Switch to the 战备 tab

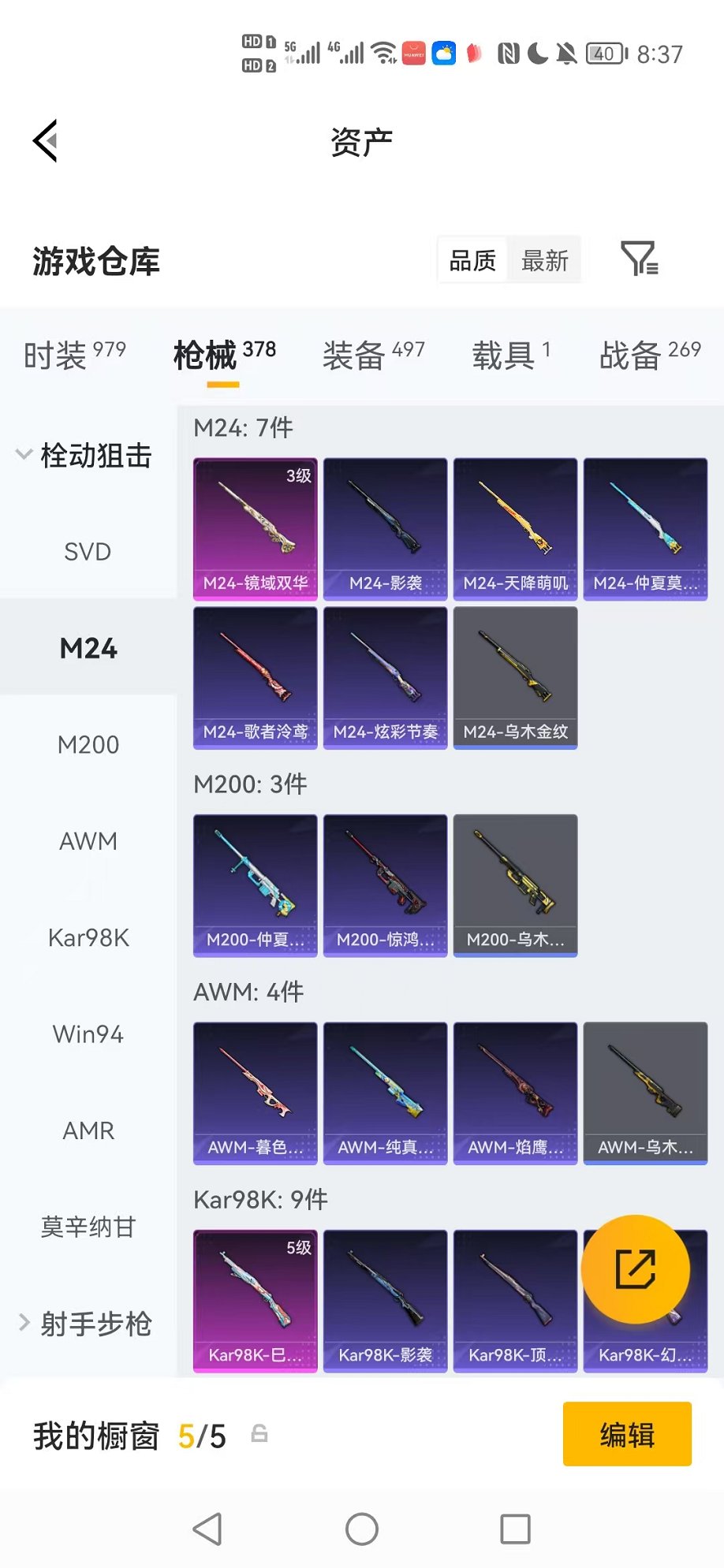click(x=649, y=355)
